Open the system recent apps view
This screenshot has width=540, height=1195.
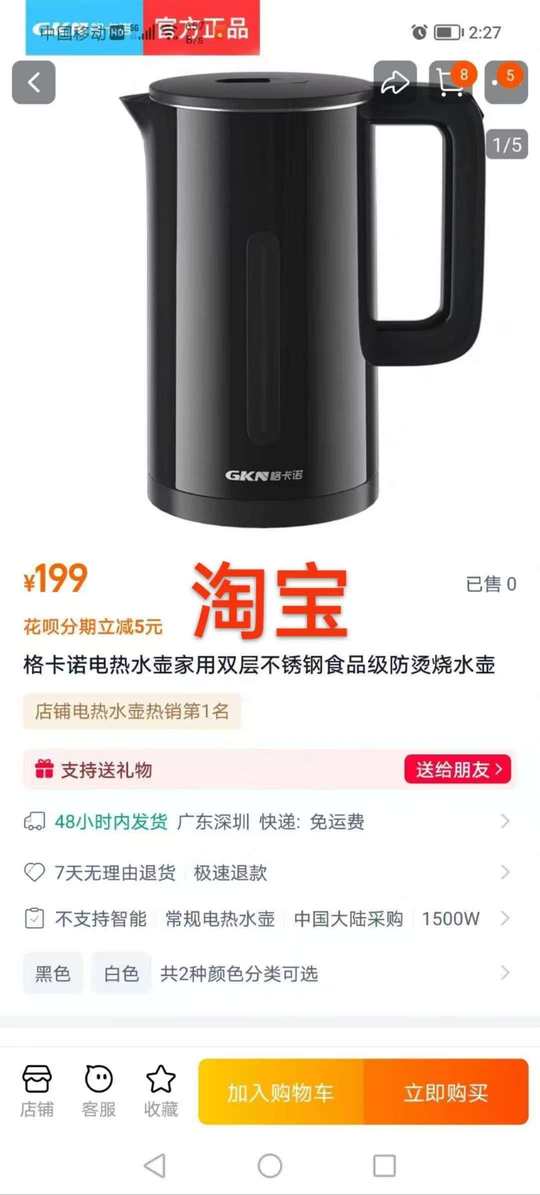click(384, 1165)
